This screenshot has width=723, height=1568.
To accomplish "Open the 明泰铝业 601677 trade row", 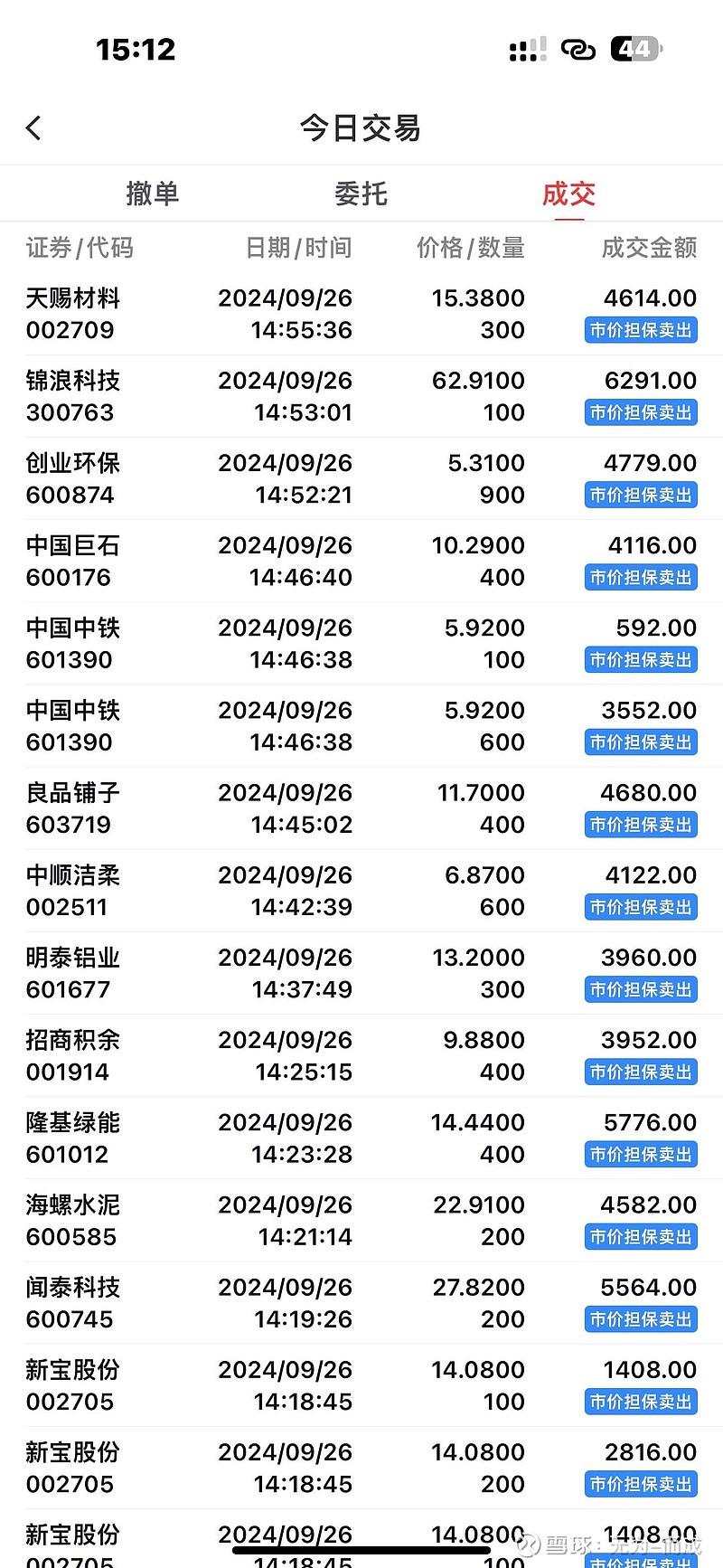I will (361, 973).
